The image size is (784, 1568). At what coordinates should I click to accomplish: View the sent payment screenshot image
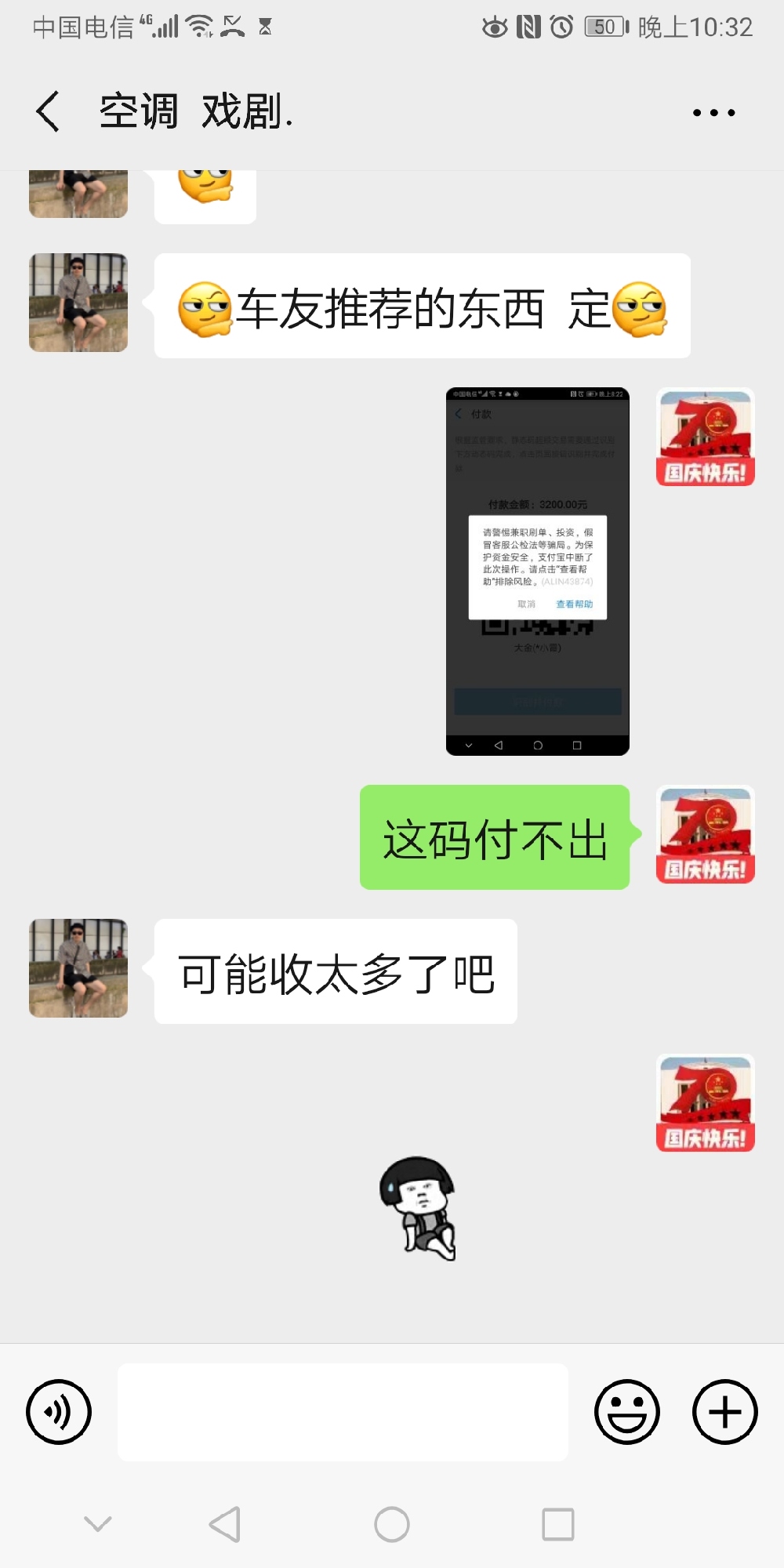(537, 571)
